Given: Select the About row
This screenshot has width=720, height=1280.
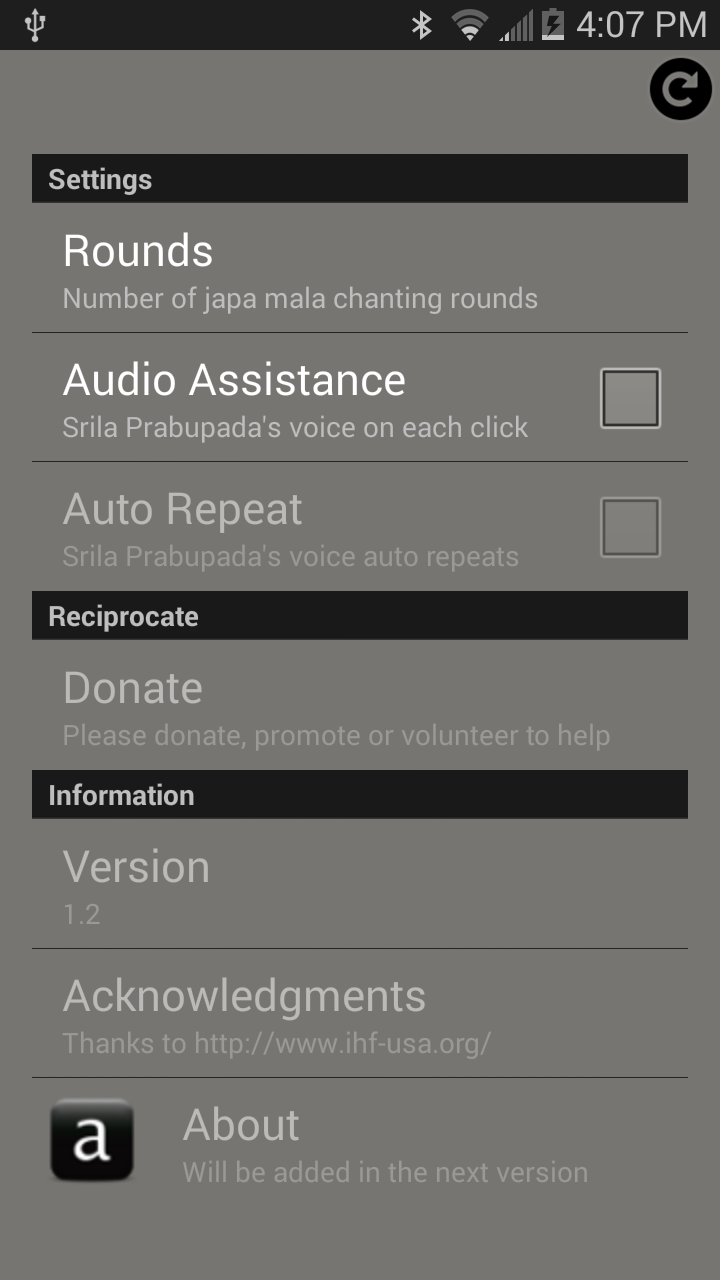Looking at the screenshot, I should click(x=360, y=1141).
